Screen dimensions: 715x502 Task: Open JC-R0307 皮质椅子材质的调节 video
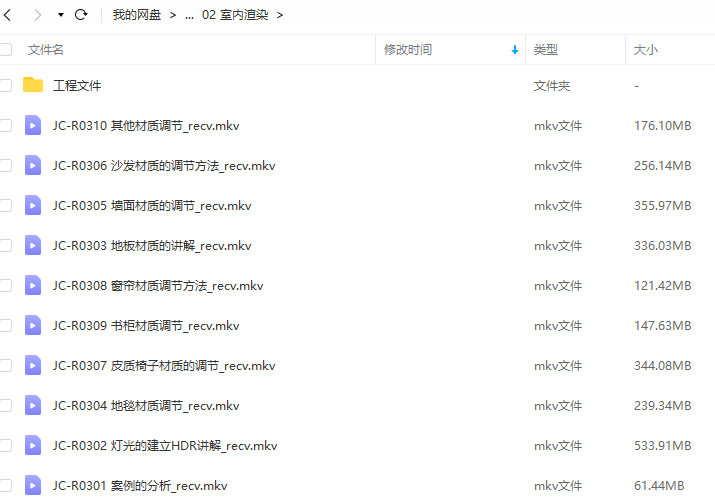(x=164, y=366)
